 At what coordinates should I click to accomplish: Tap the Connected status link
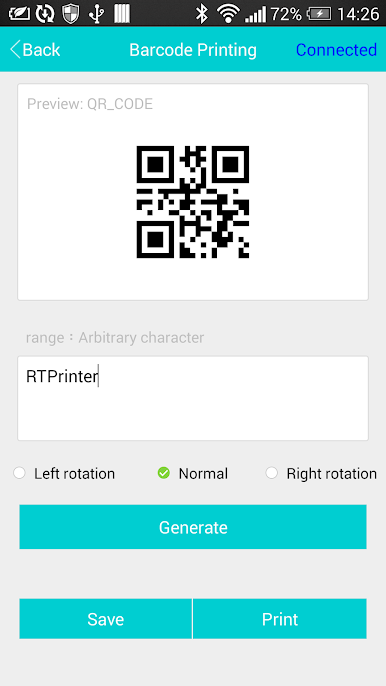coord(336,50)
